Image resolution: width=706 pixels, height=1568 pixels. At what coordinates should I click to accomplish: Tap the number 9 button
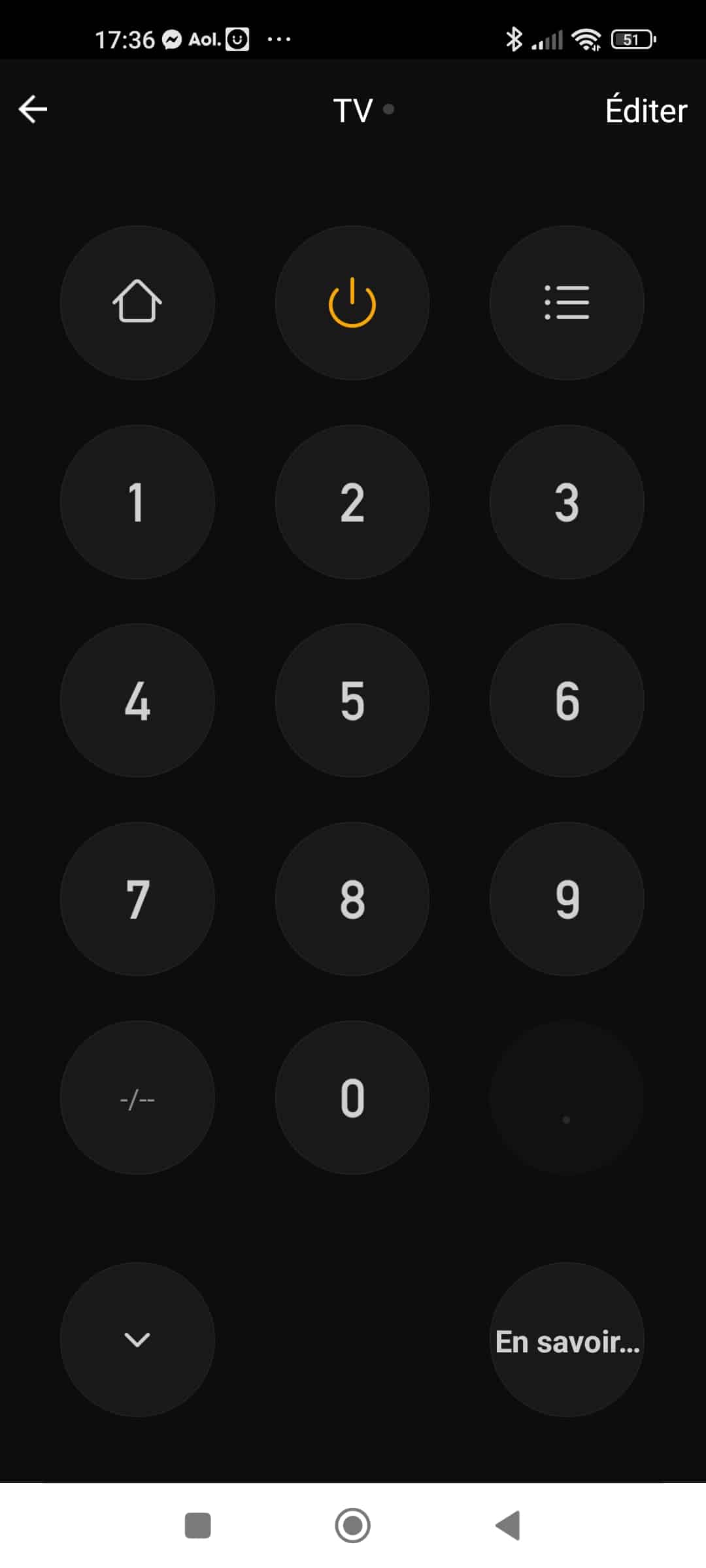[x=567, y=899]
